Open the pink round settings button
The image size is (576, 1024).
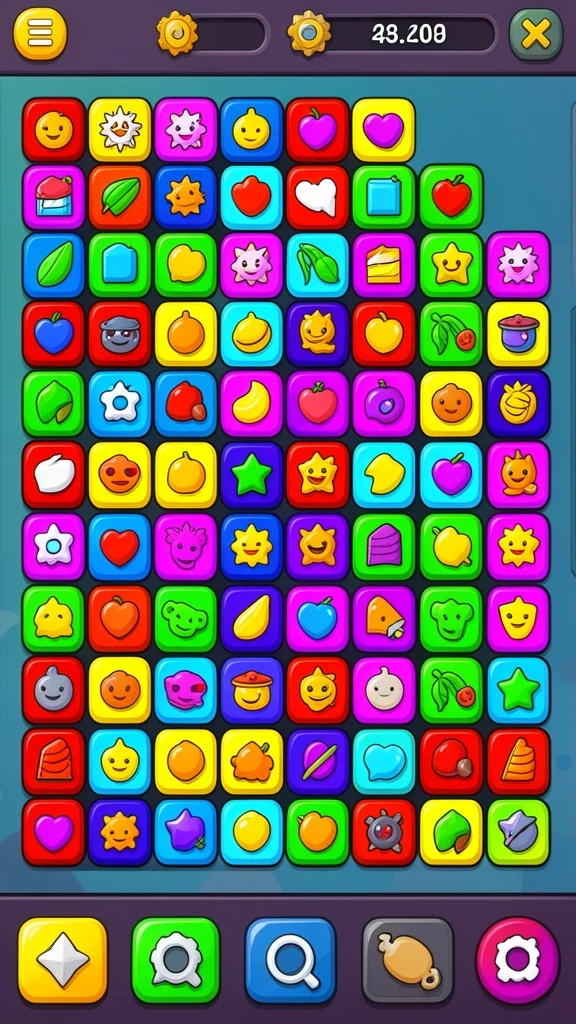518,960
